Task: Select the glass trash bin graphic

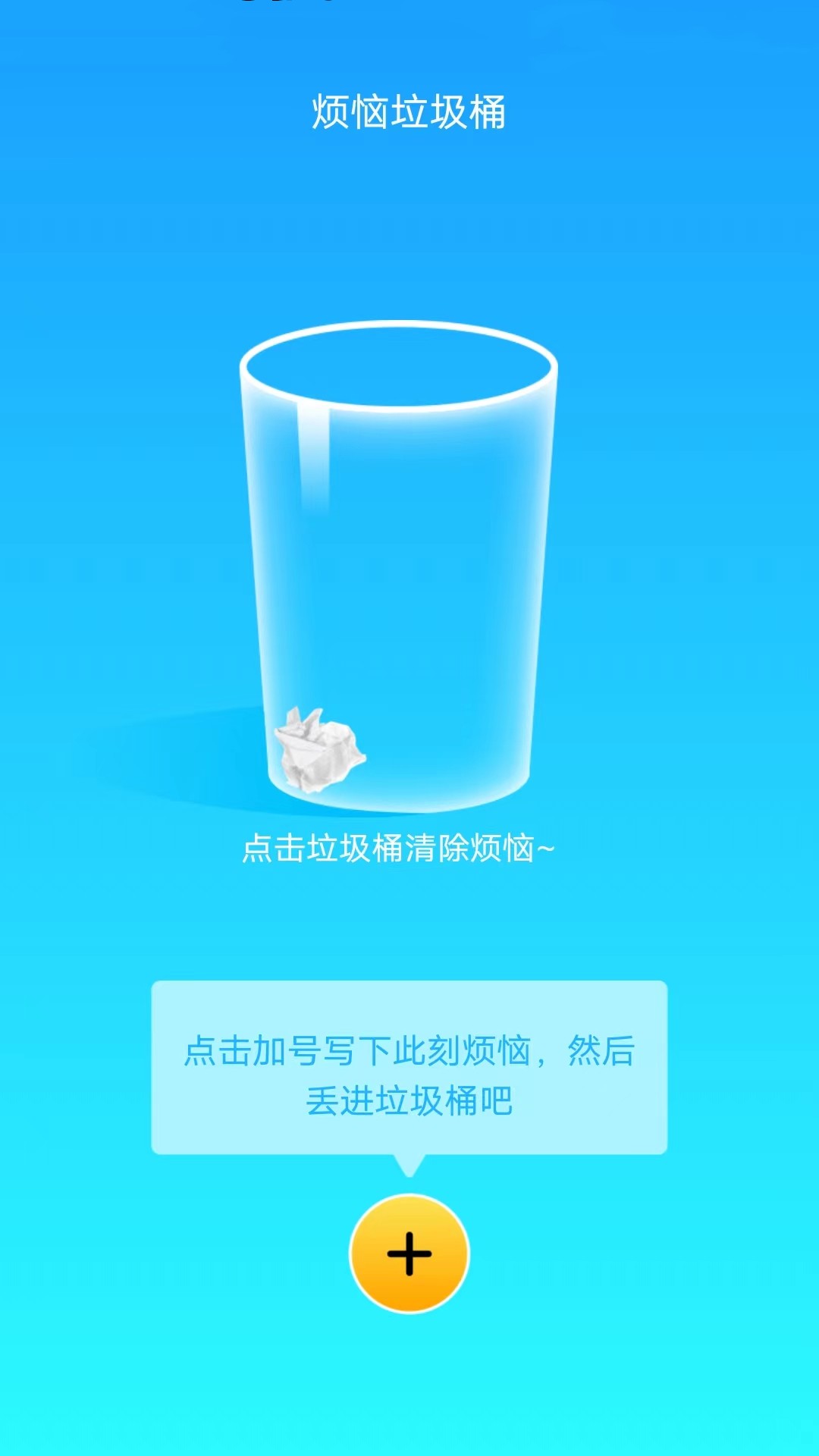Action: (x=402, y=569)
